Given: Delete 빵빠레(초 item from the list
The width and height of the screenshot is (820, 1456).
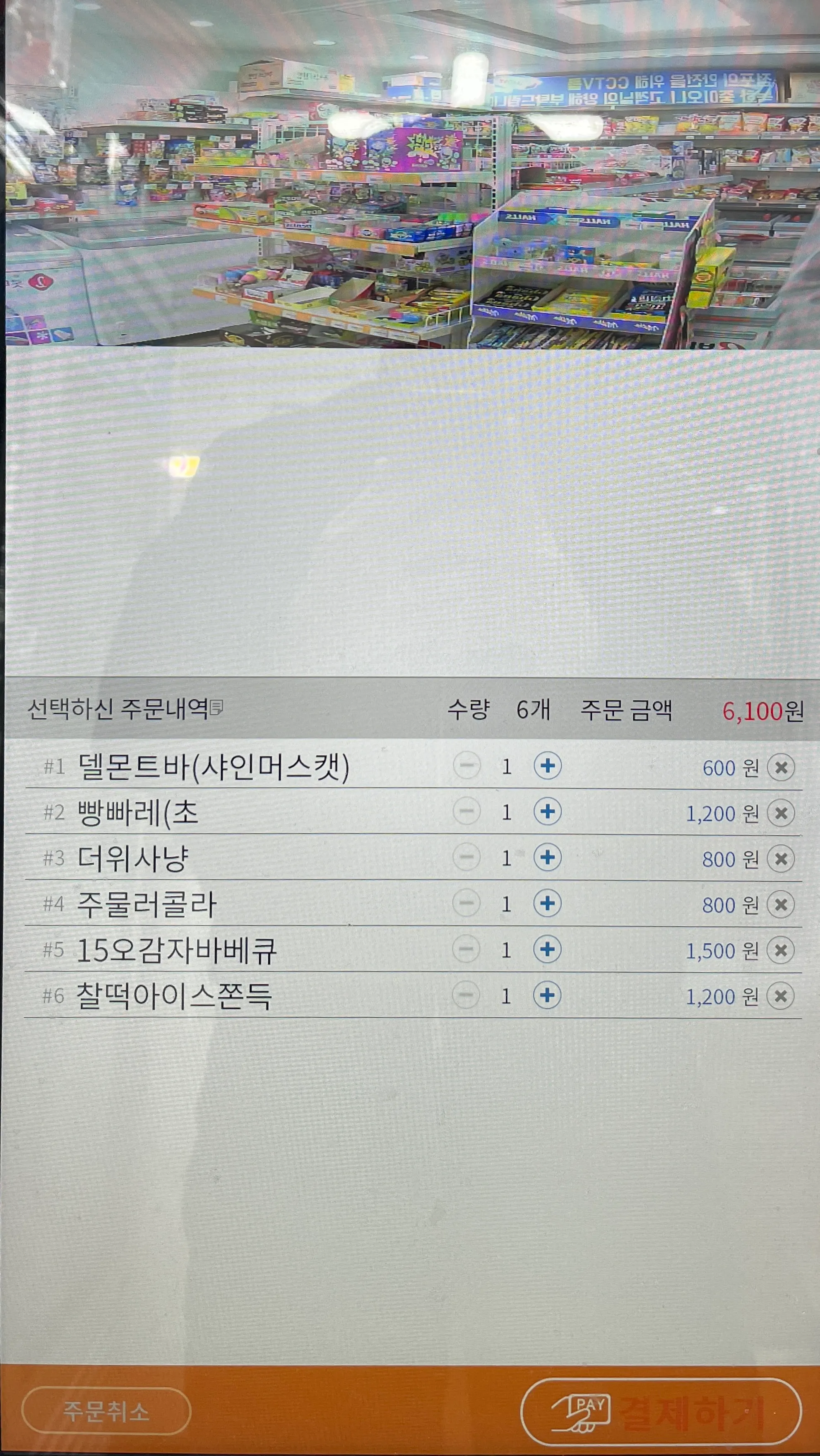Looking at the screenshot, I should pyautogui.click(x=781, y=813).
